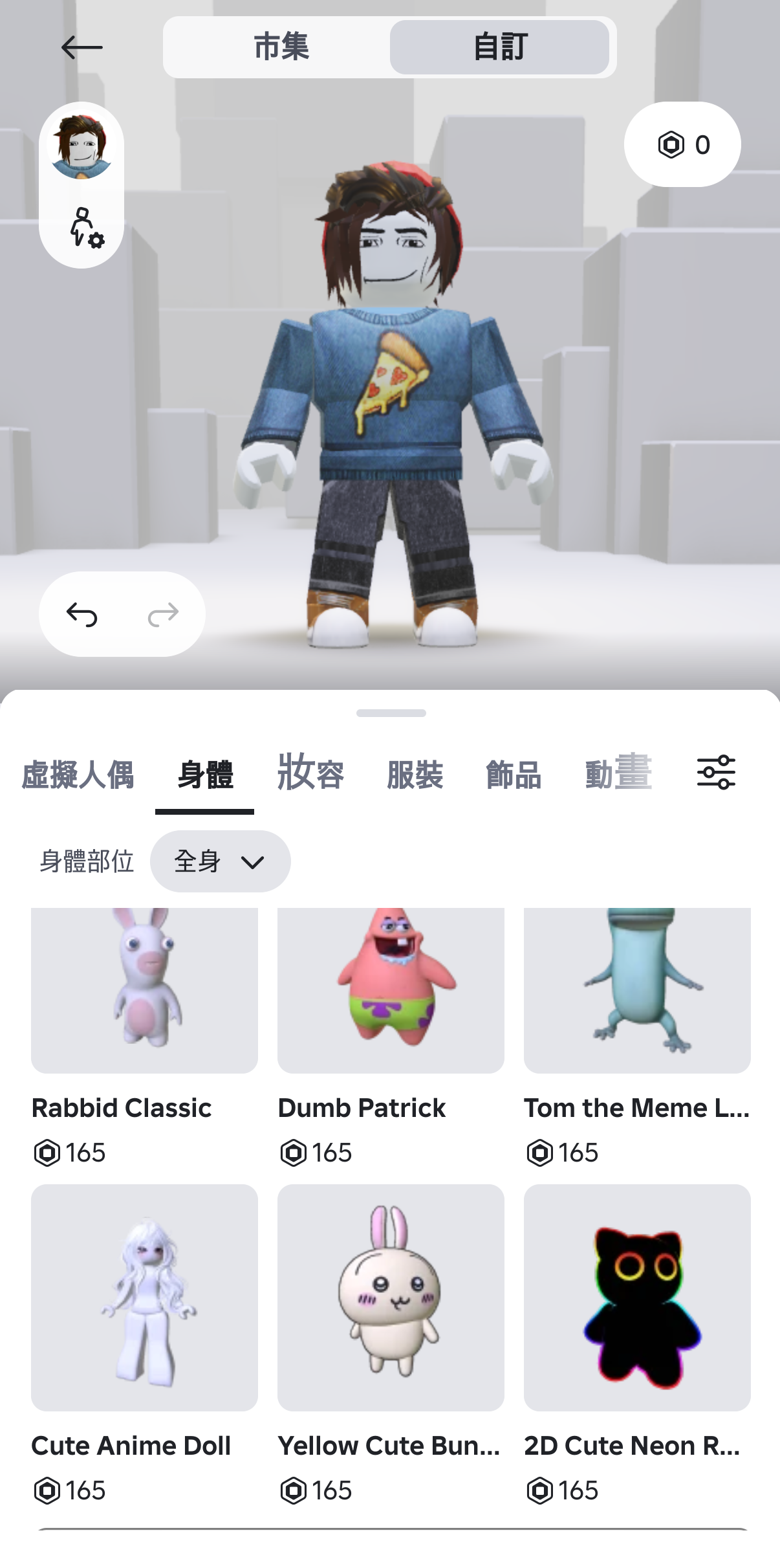This screenshot has height=1568, width=780.
Task: Select the Cute Anime Doll body
Action: point(144,1297)
